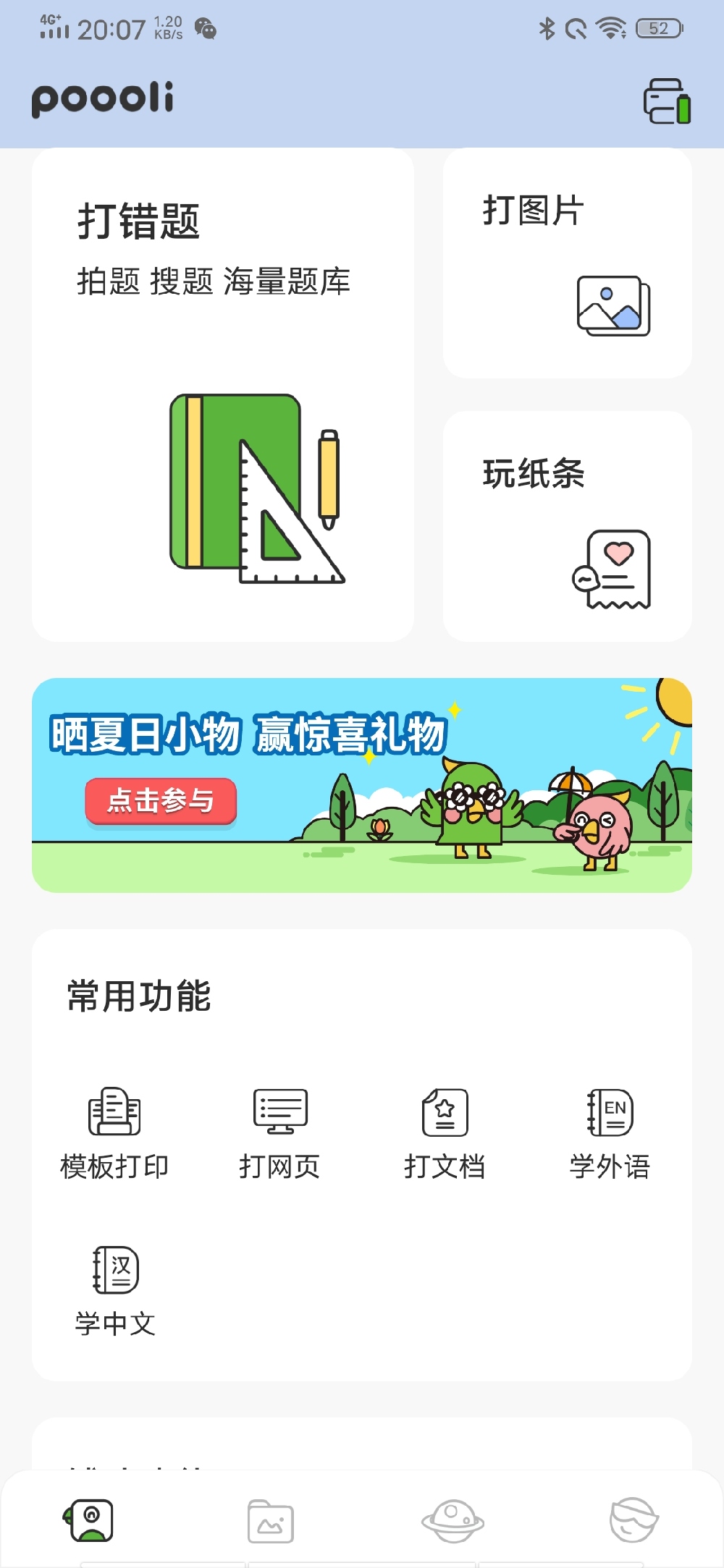The height and width of the screenshot is (1568, 724).
Task: Switch to the picture folder tab
Action: (271, 1520)
